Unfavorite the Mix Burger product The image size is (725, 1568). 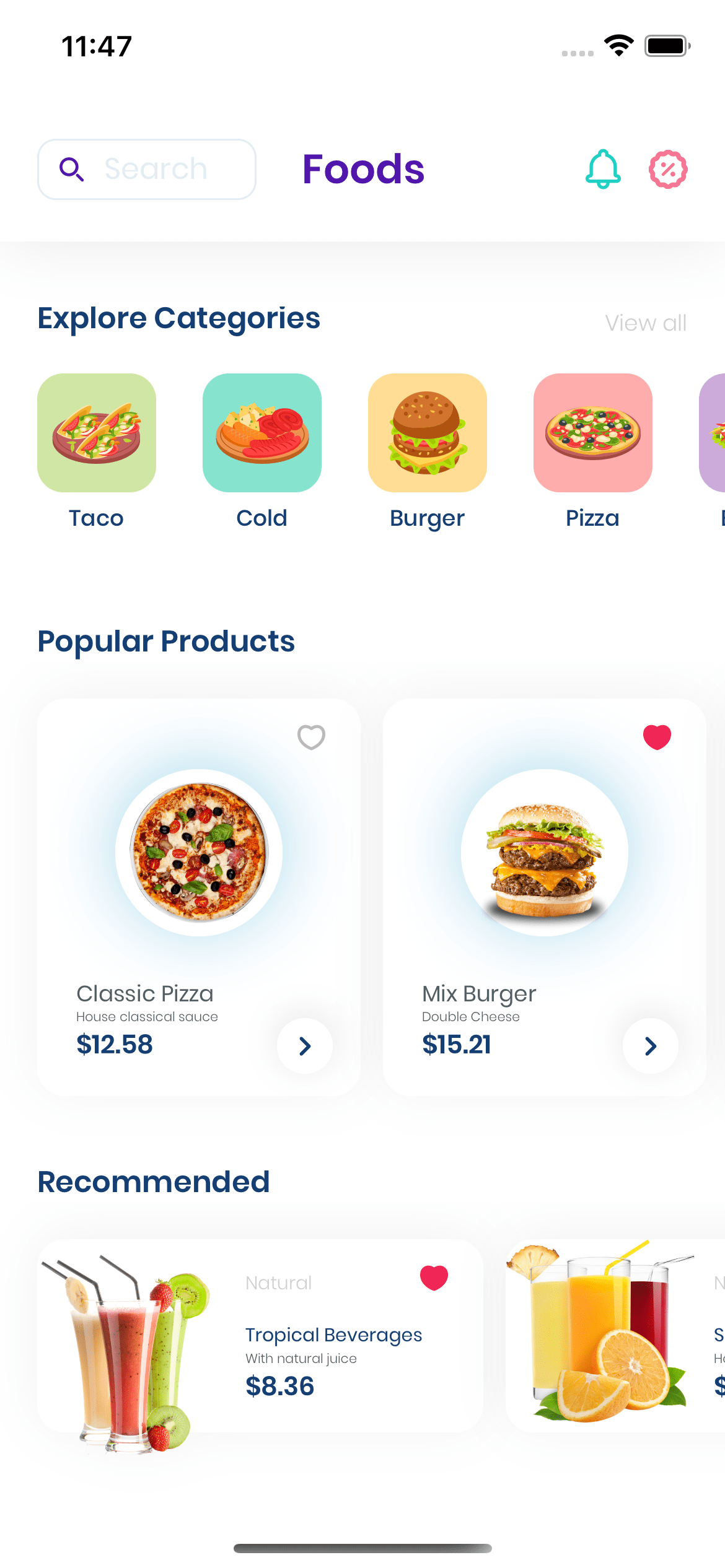[x=656, y=737]
